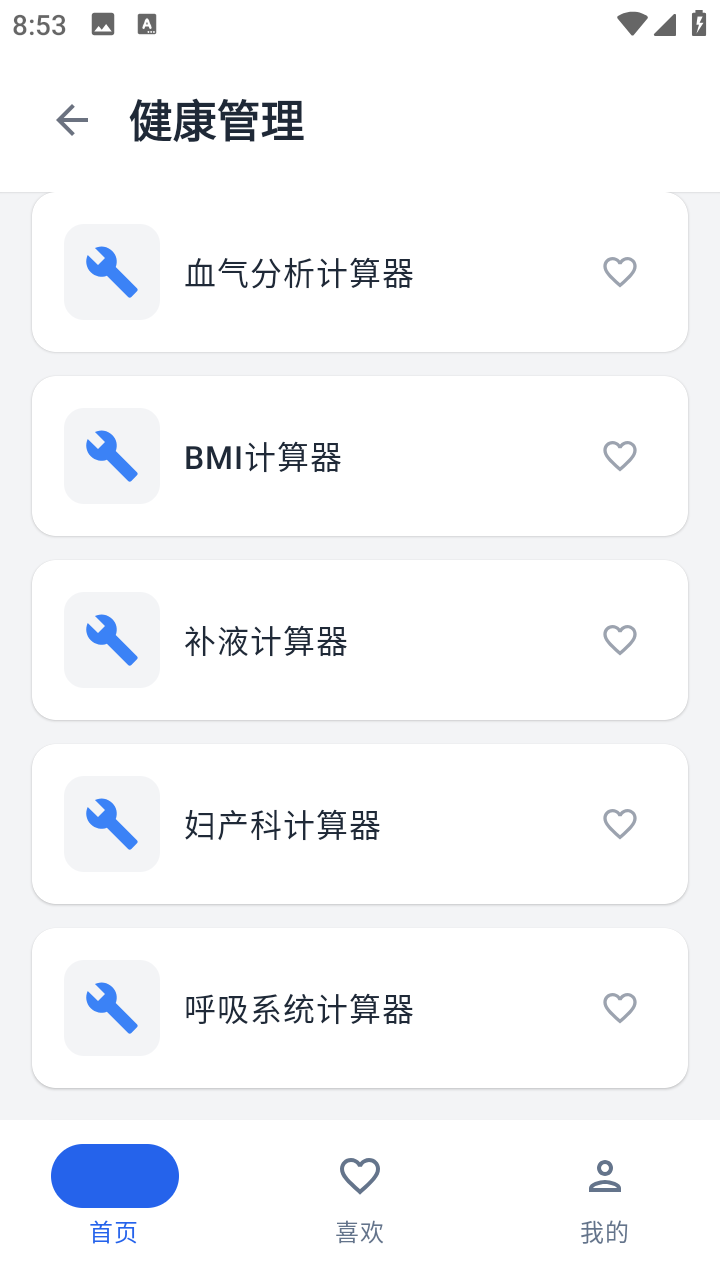Click the back arrow next to 健康管理
Viewport: 720px width, 1280px height.
71,120
